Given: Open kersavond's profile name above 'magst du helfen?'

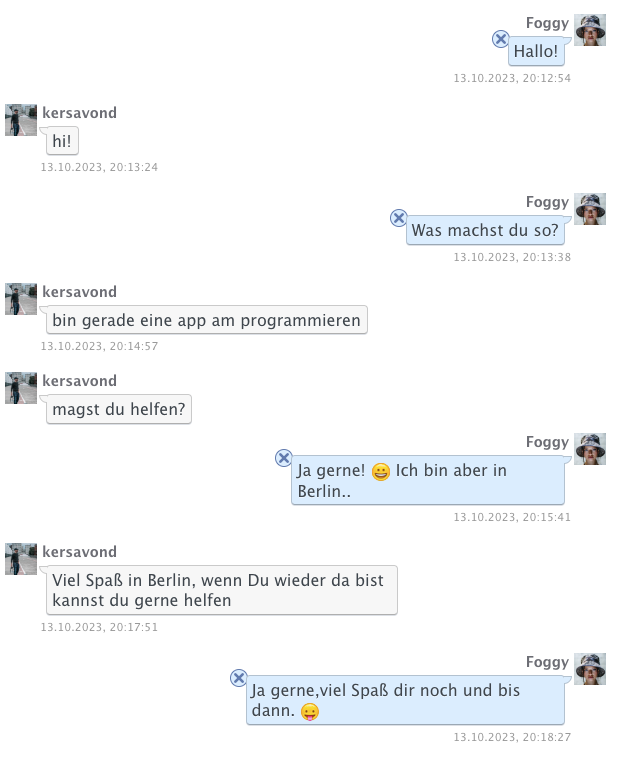Looking at the screenshot, I should 79,381.
